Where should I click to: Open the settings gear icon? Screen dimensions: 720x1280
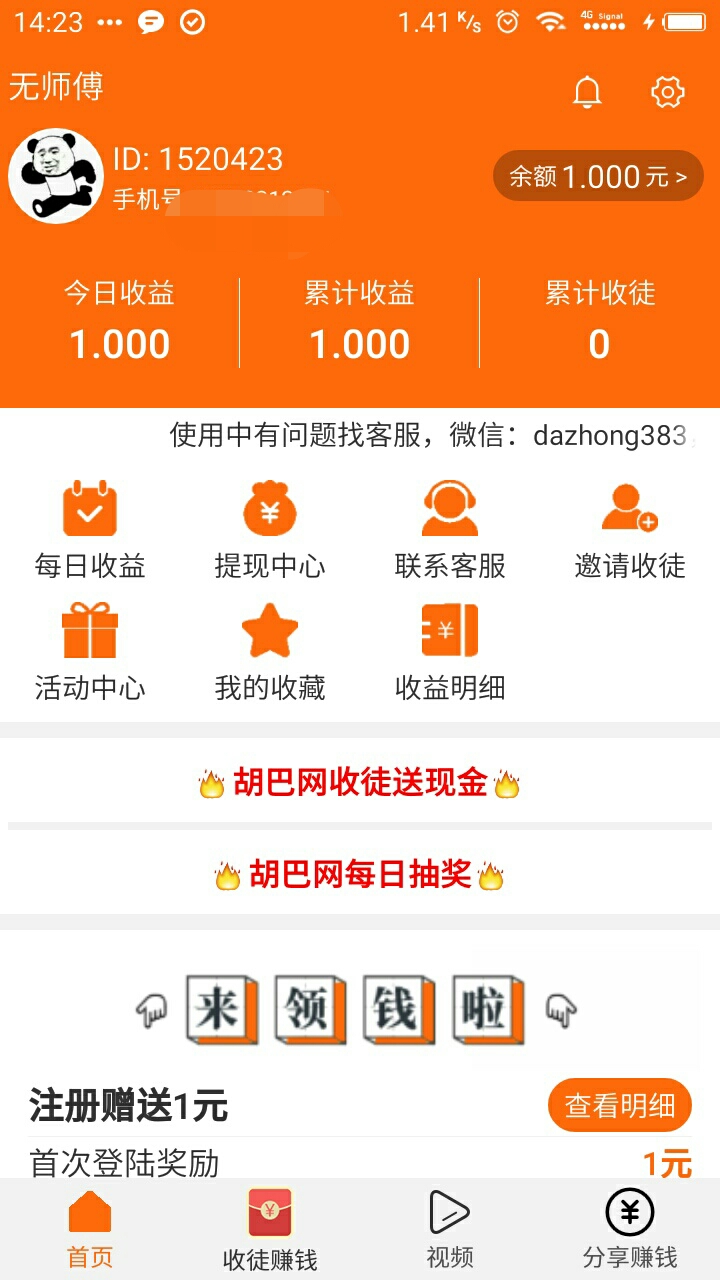click(668, 91)
